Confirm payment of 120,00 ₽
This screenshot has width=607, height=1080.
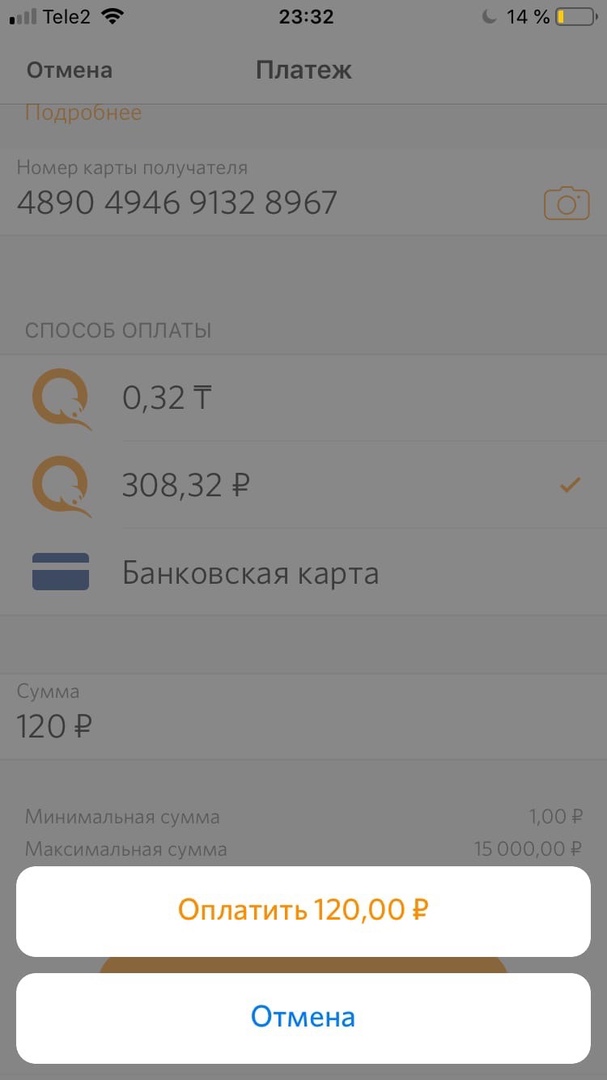click(x=303, y=910)
